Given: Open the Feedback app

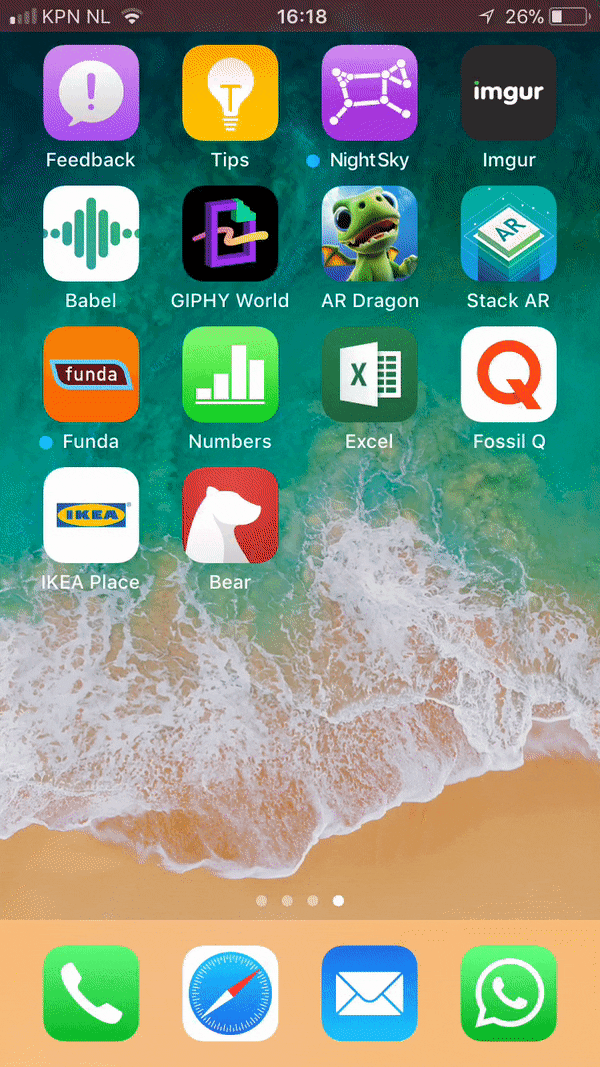Looking at the screenshot, I should pyautogui.click(x=91, y=93).
